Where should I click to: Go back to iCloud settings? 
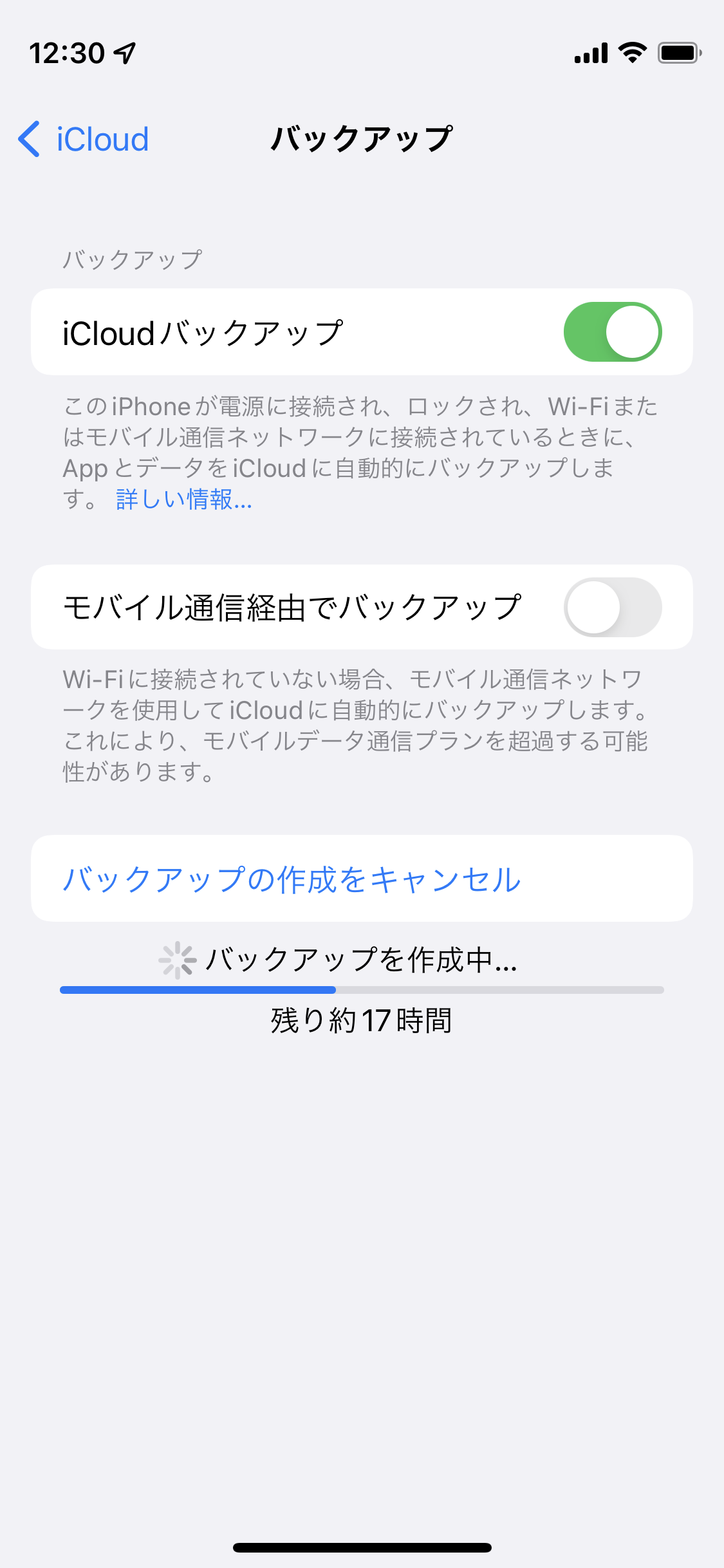pos(84,139)
